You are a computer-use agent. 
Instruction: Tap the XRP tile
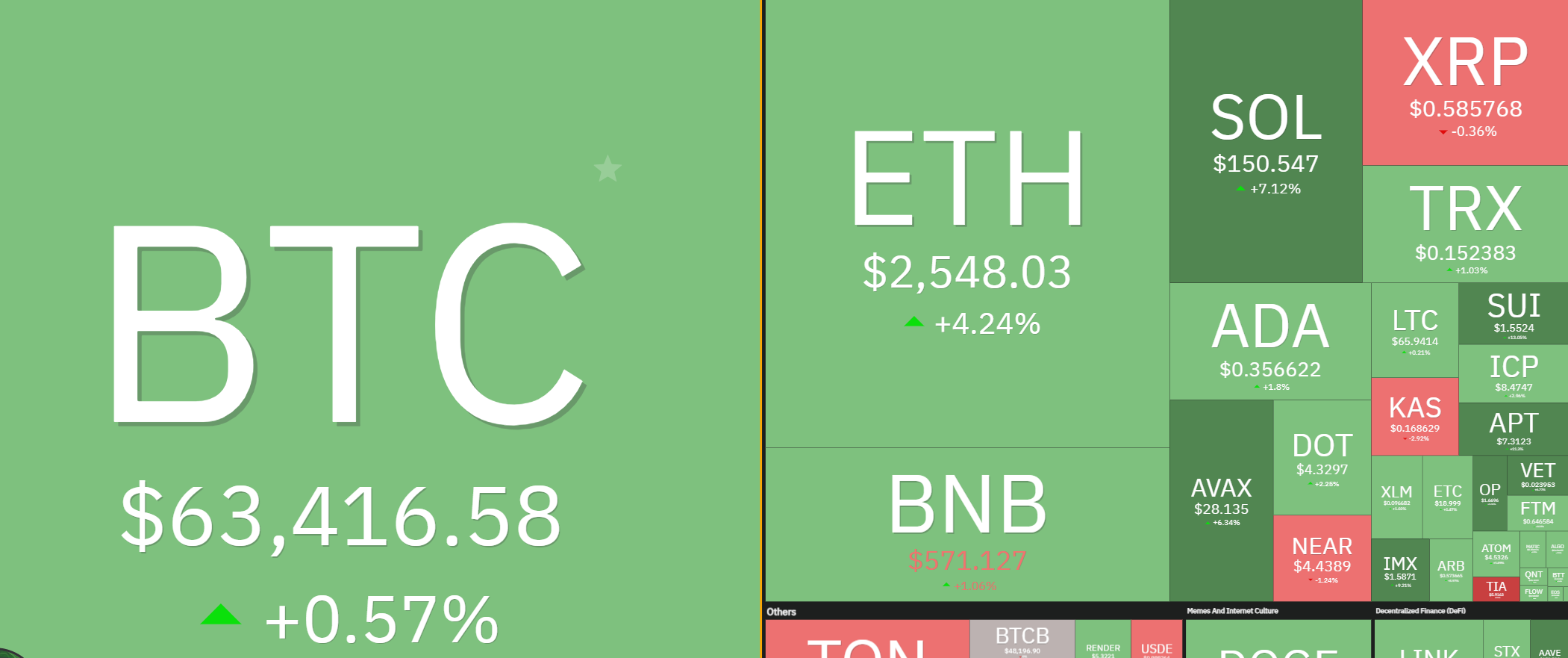tap(1465, 82)
